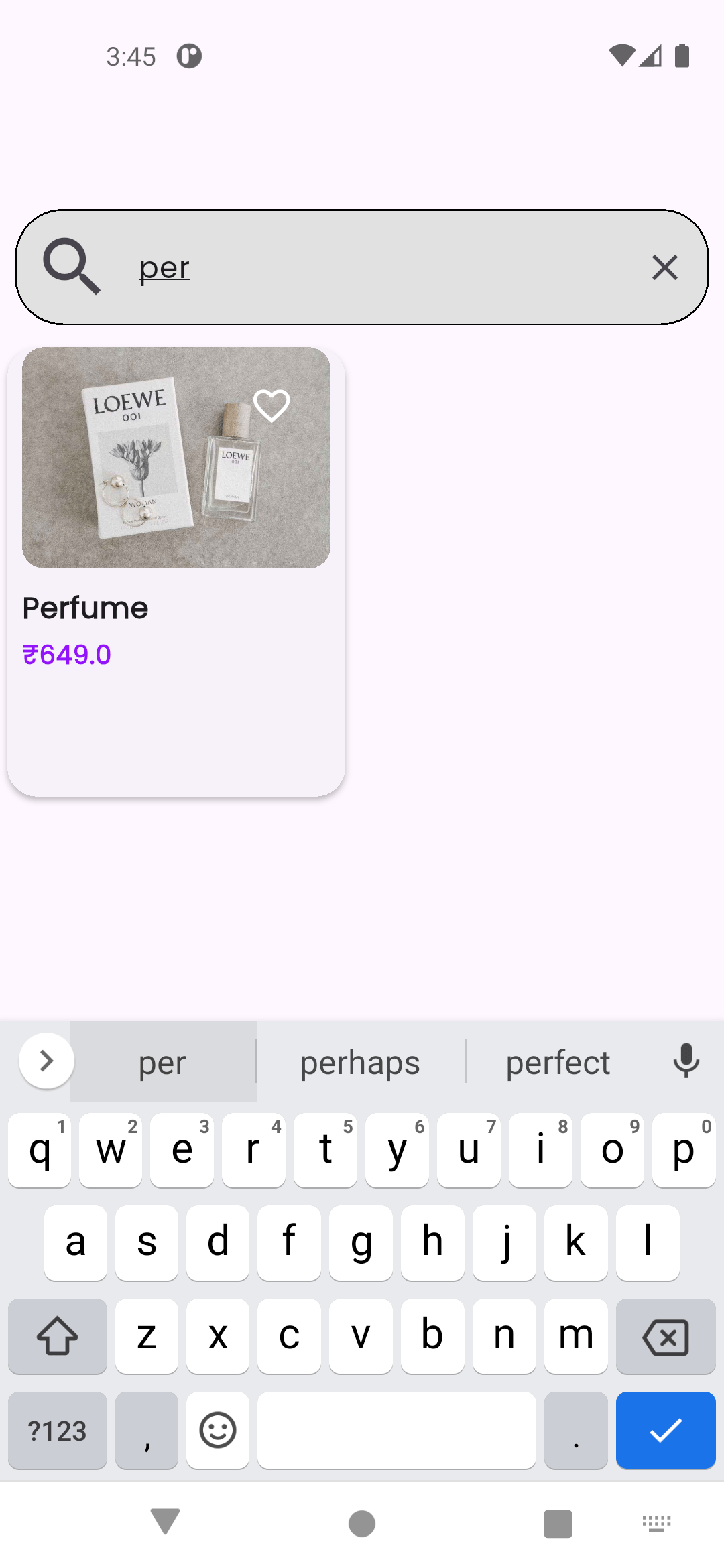Viewport: 724px width, 1568px height.
Task: Add Perfume to favorites with the heart
Action: click(x=271, y=406)
